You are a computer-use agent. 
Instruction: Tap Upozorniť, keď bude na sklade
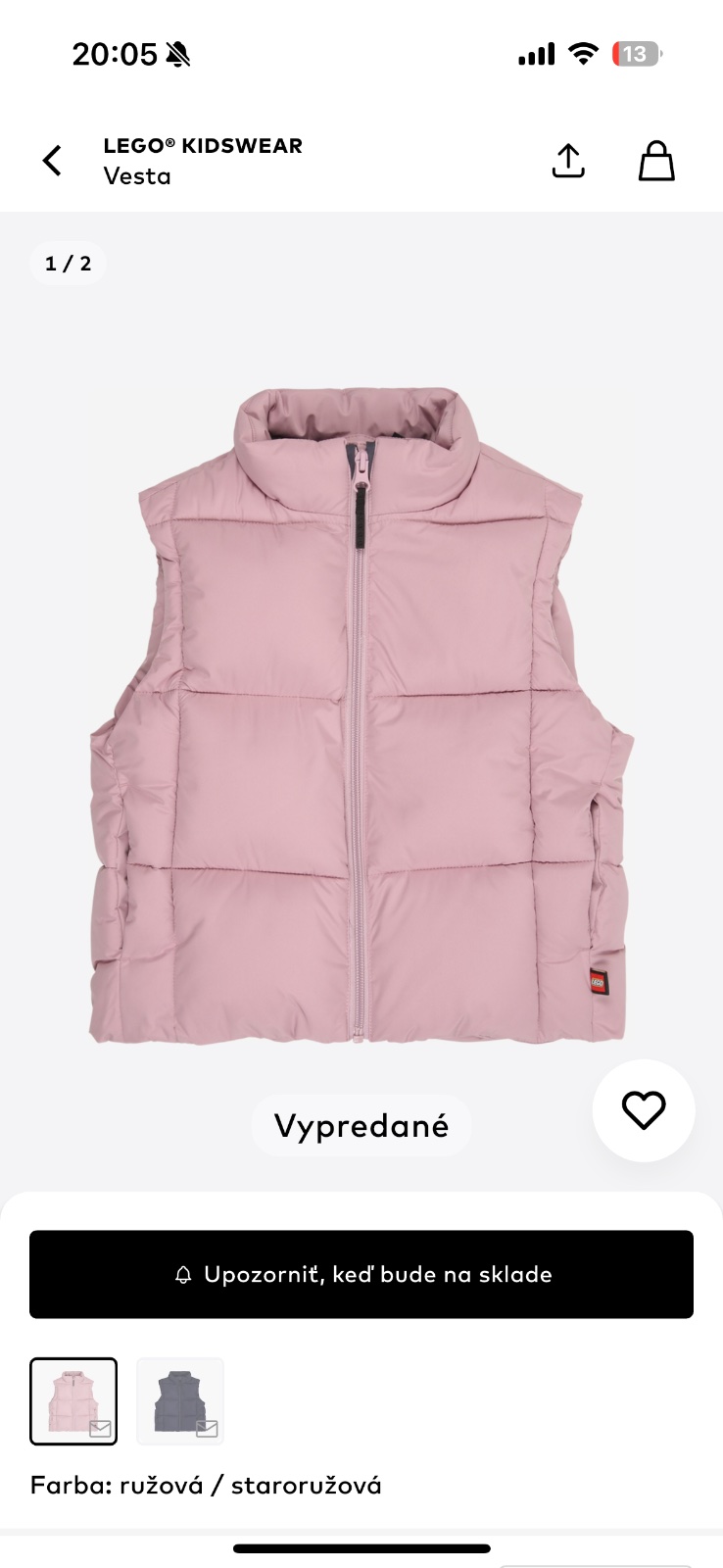click(x=361, y=1274)
